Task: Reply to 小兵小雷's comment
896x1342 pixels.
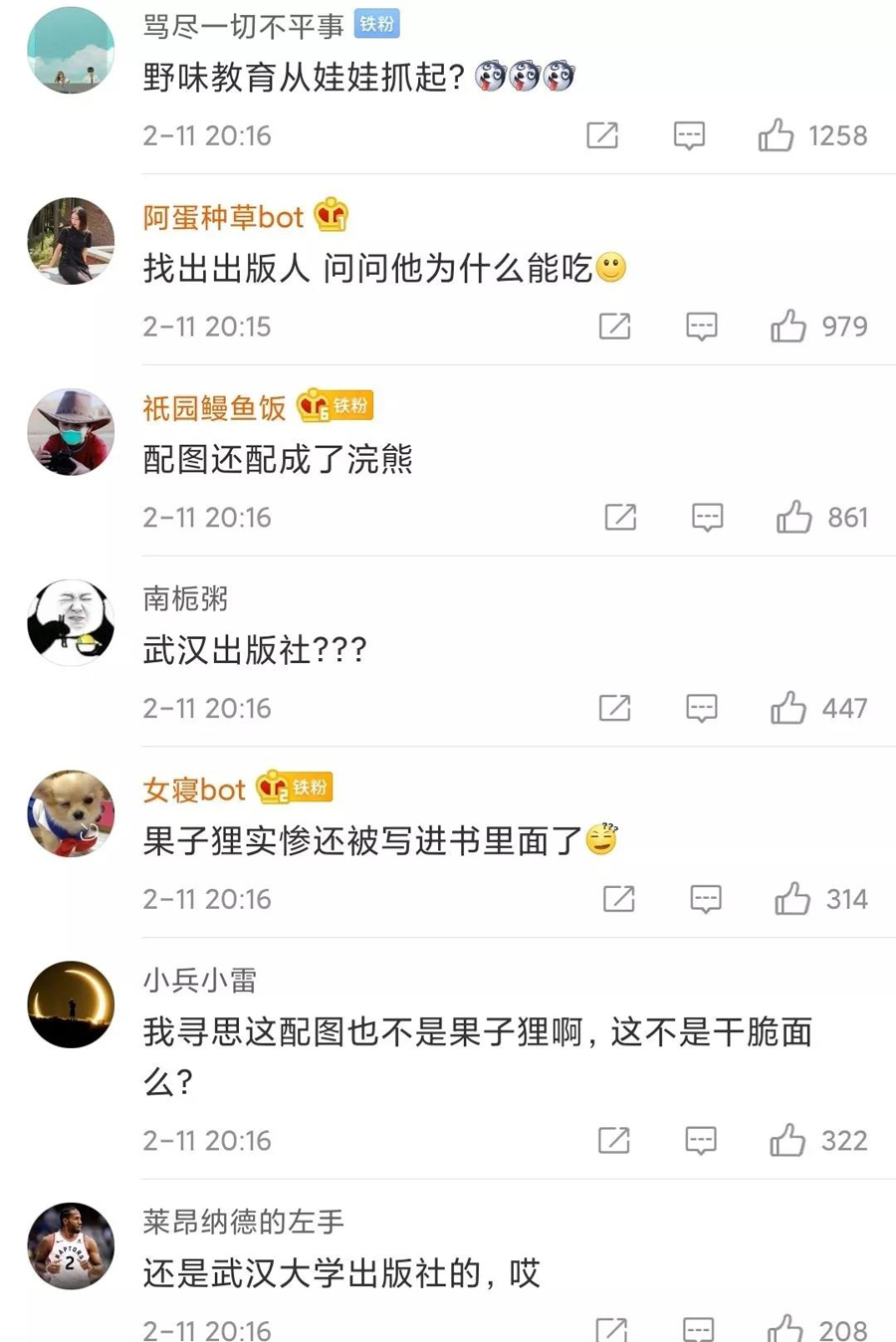Action: pos(701,1141)
